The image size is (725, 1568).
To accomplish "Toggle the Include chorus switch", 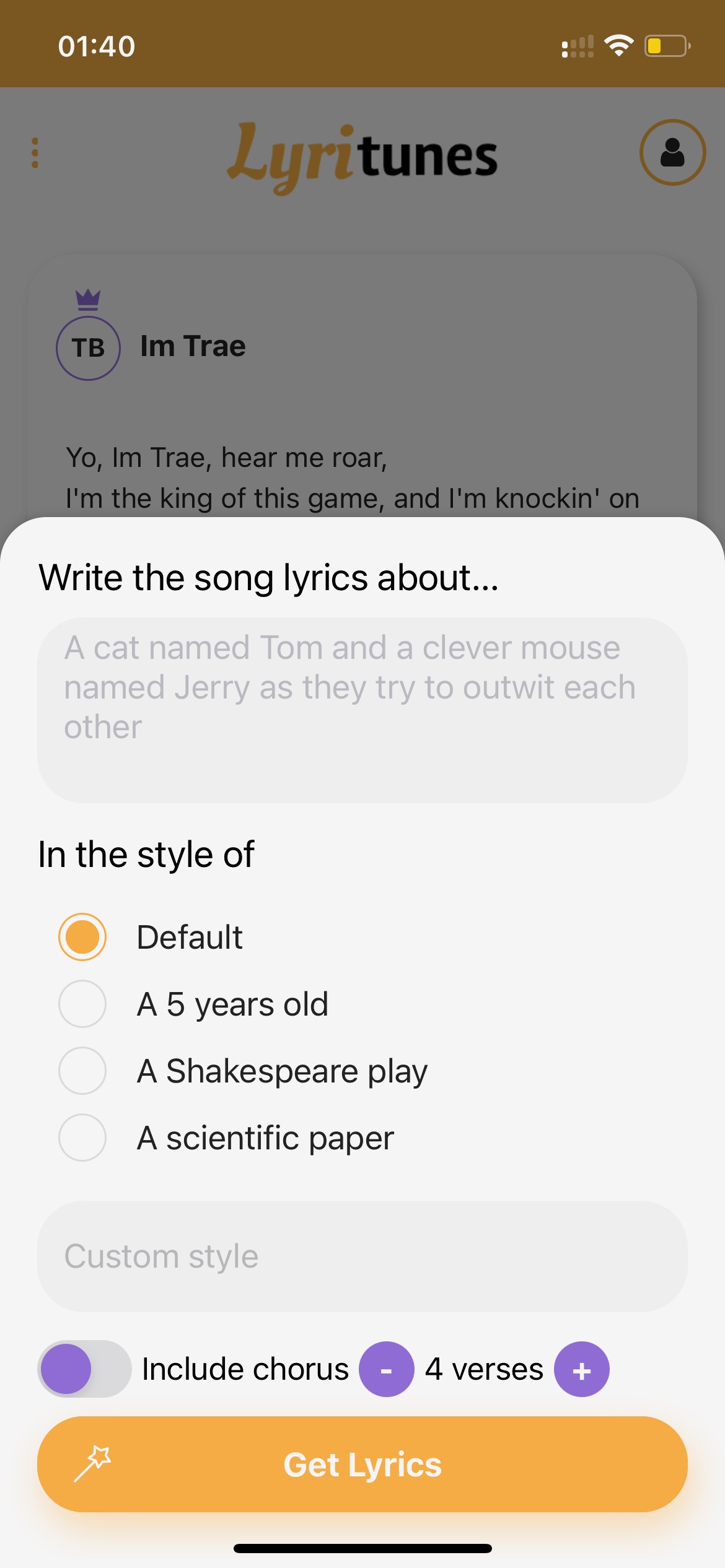I will pyautogui.click(x=85, y=1369).
